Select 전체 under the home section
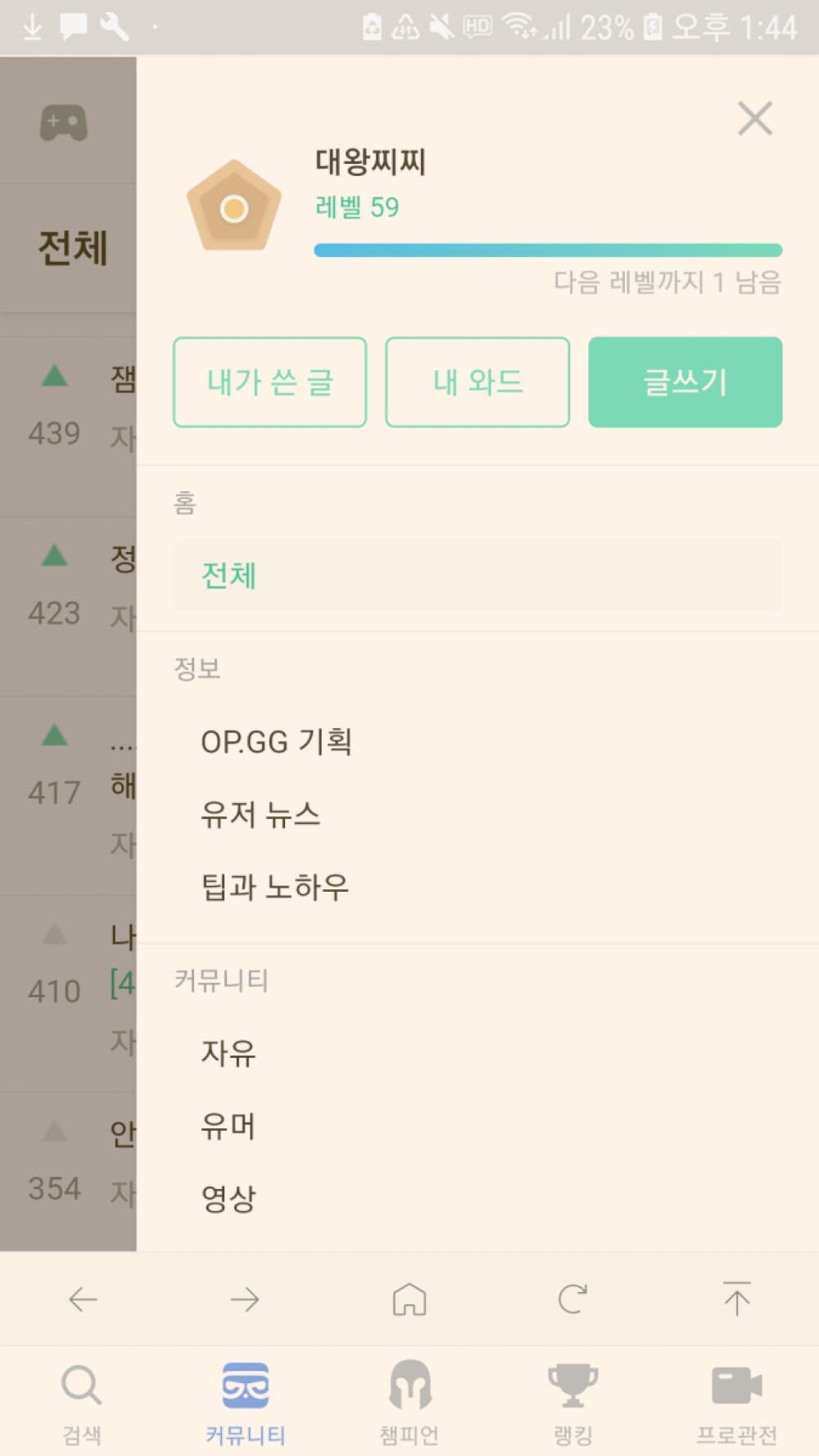Screen dimensions: 819x1456 click(230, 576)
